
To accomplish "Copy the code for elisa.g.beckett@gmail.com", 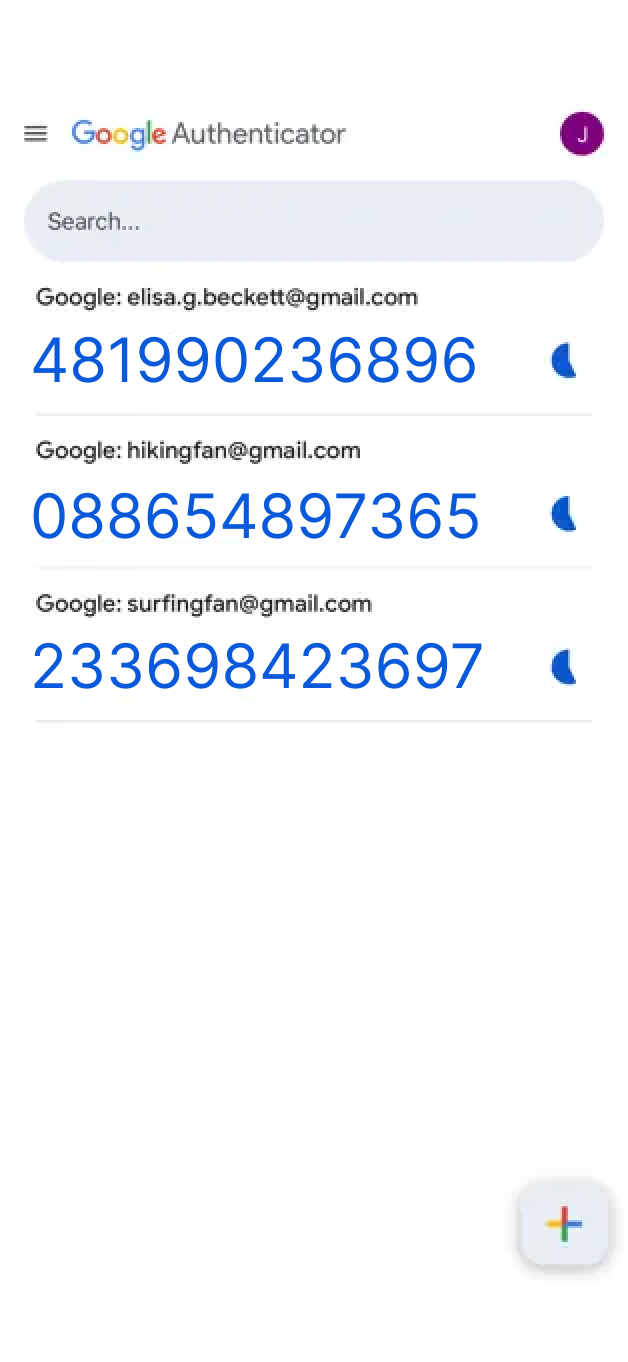I will point(255,361).
